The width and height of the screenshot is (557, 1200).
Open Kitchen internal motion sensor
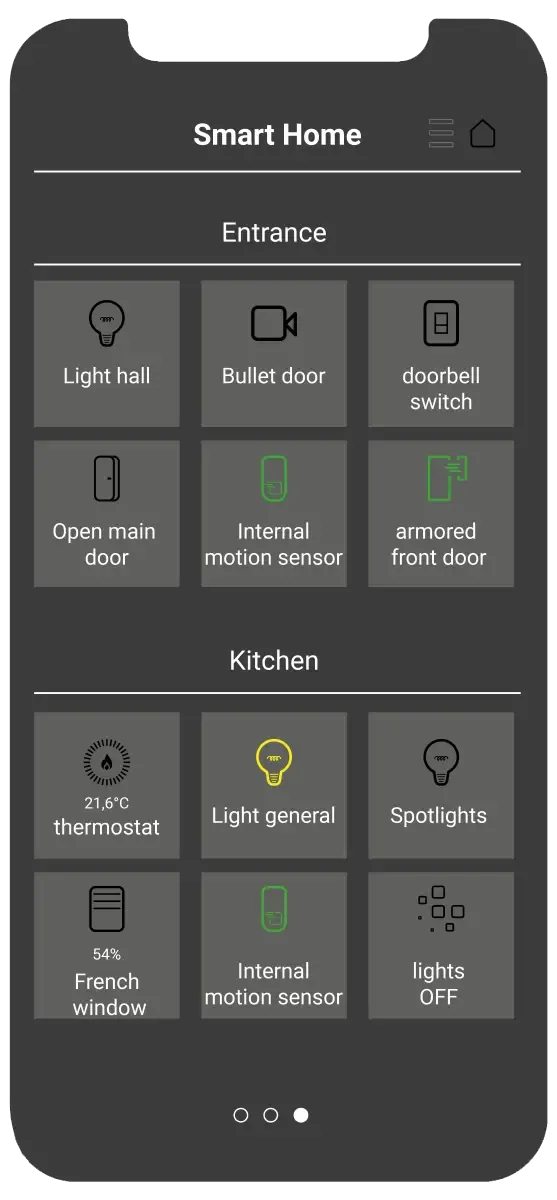coord(274,946)
